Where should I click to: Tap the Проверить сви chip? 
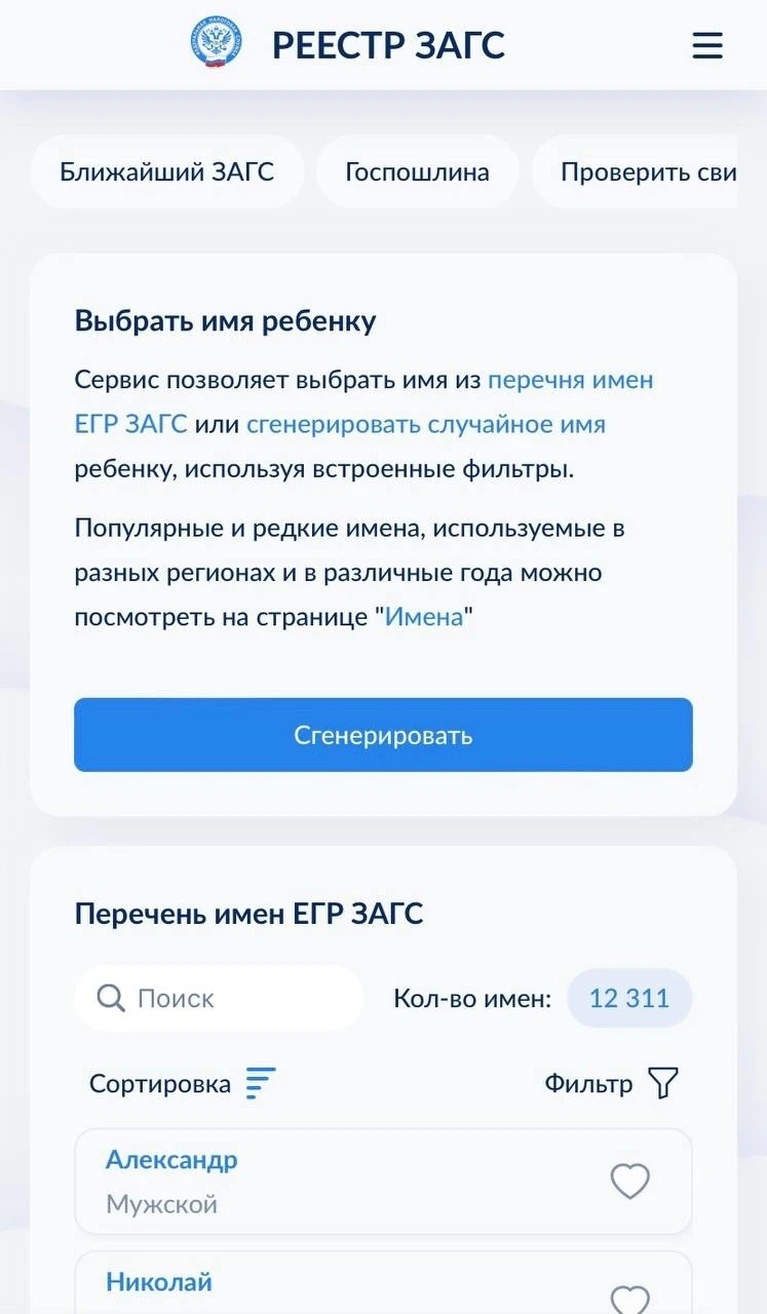tap(634, 172)
